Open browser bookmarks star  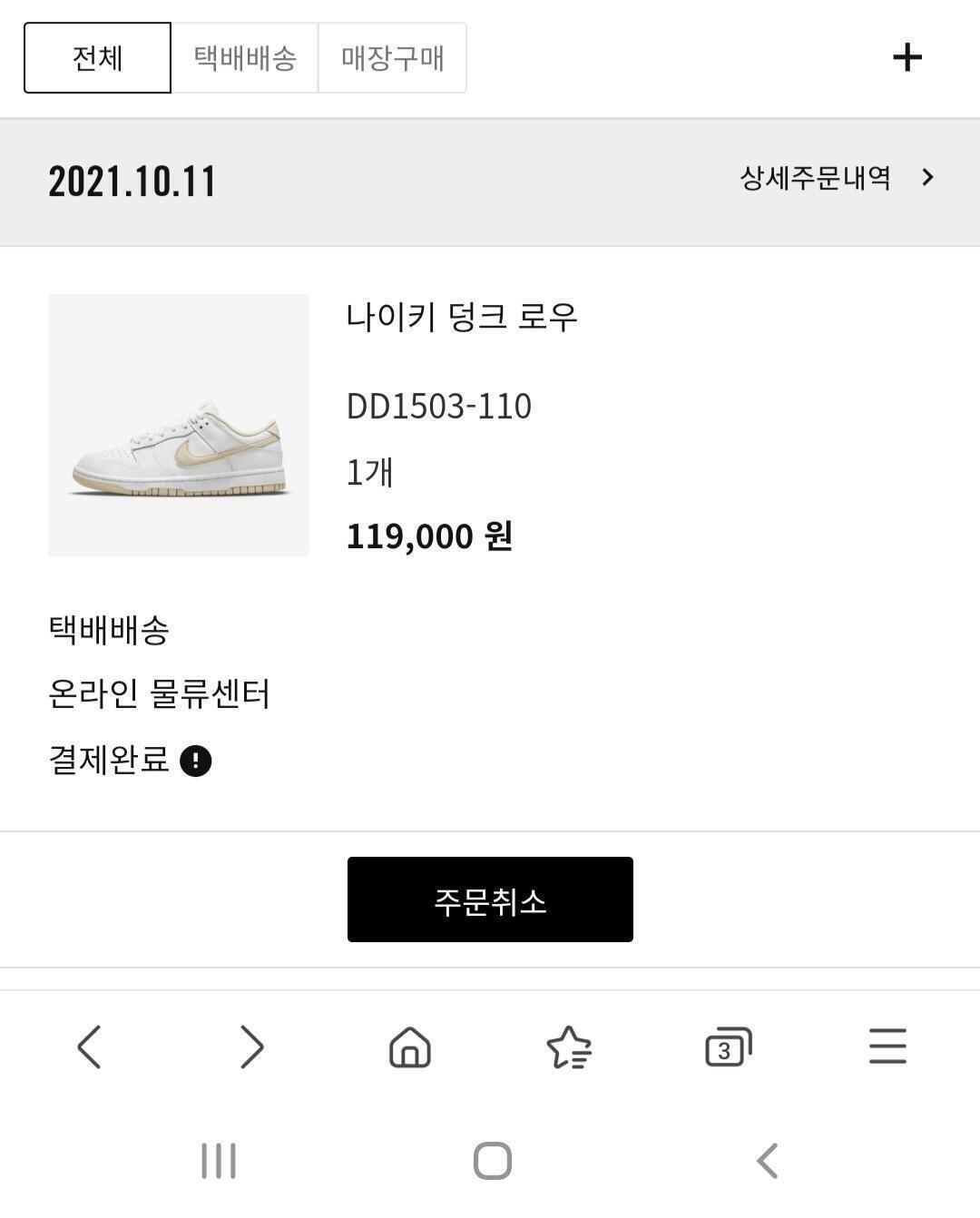click(x=569, y=1047)
